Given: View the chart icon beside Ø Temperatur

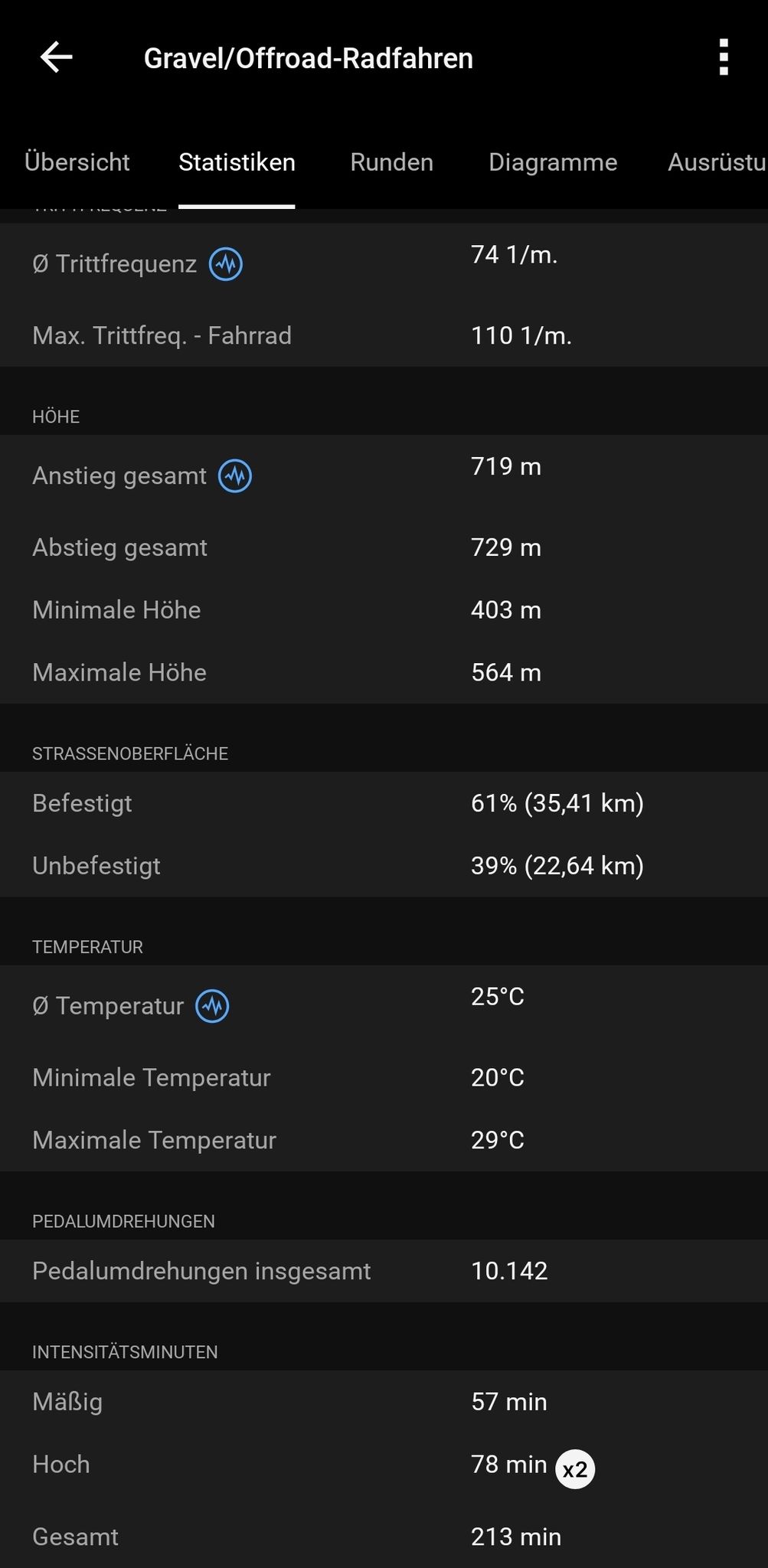Looking at the screenshot, I should coord(213,1006).
